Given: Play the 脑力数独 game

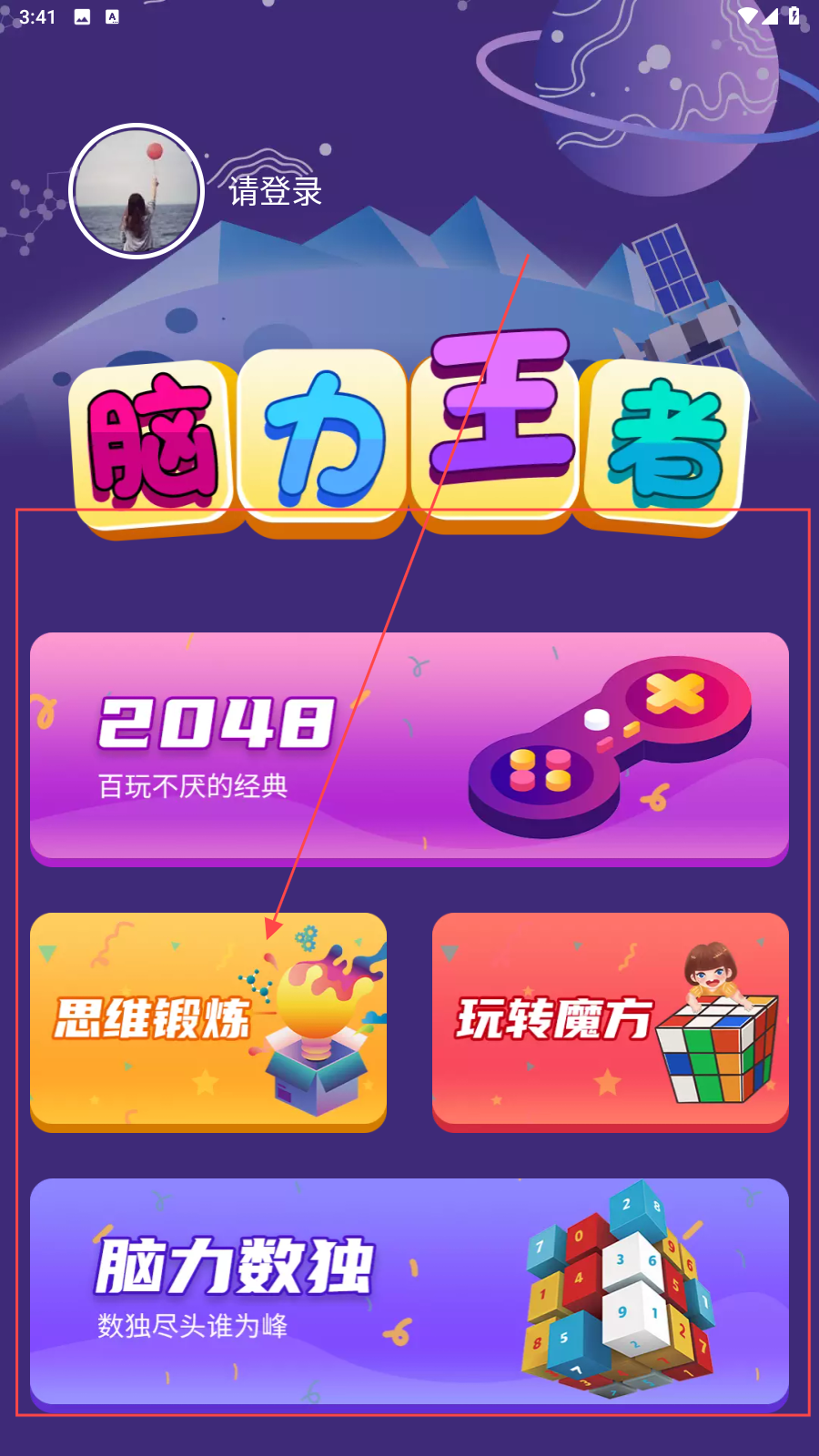Looking at the screenshot, I should click(409, 1292).
